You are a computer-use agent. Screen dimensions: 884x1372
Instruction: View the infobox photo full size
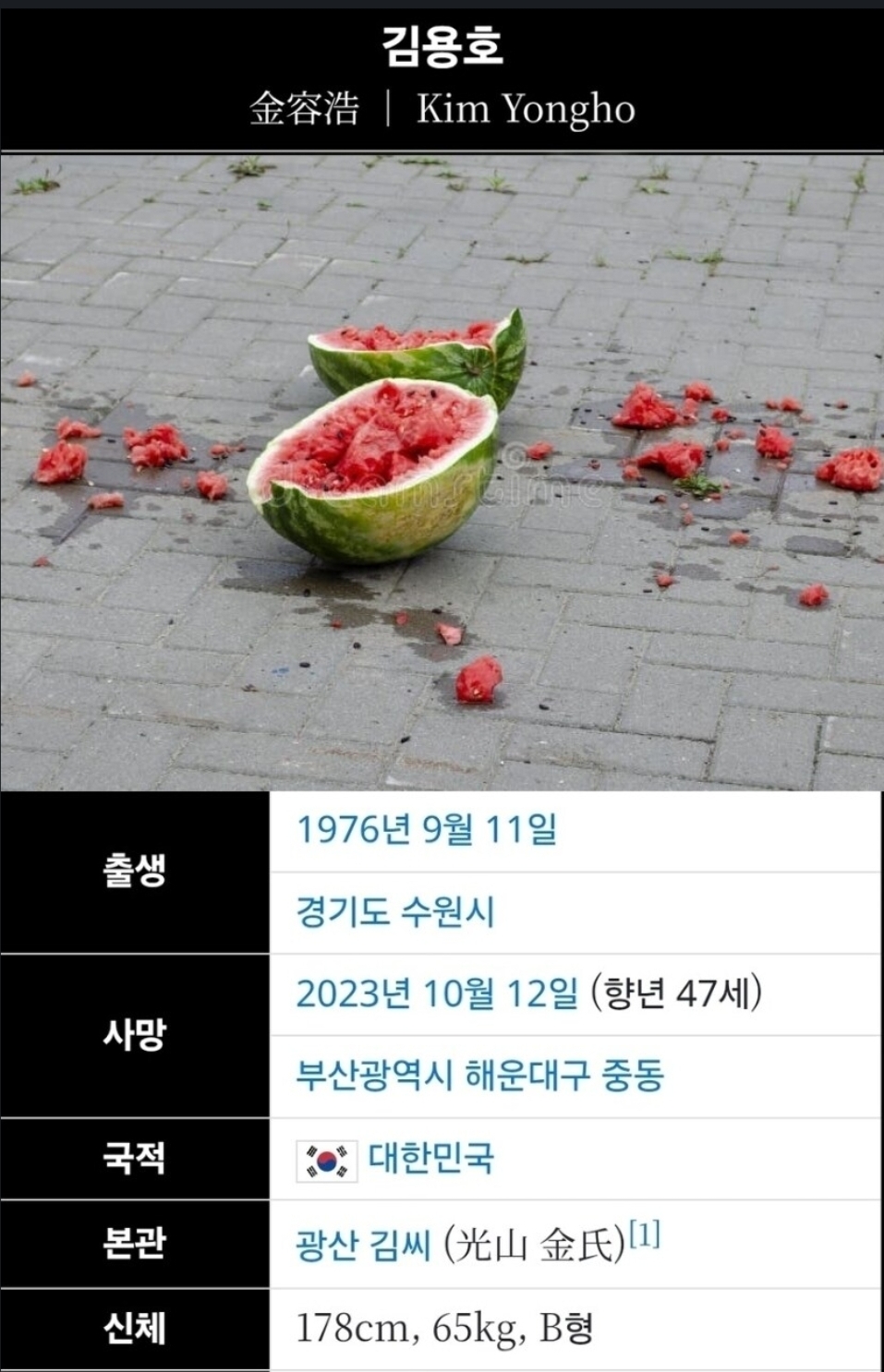pyautogui.click(x=442, y=471)
